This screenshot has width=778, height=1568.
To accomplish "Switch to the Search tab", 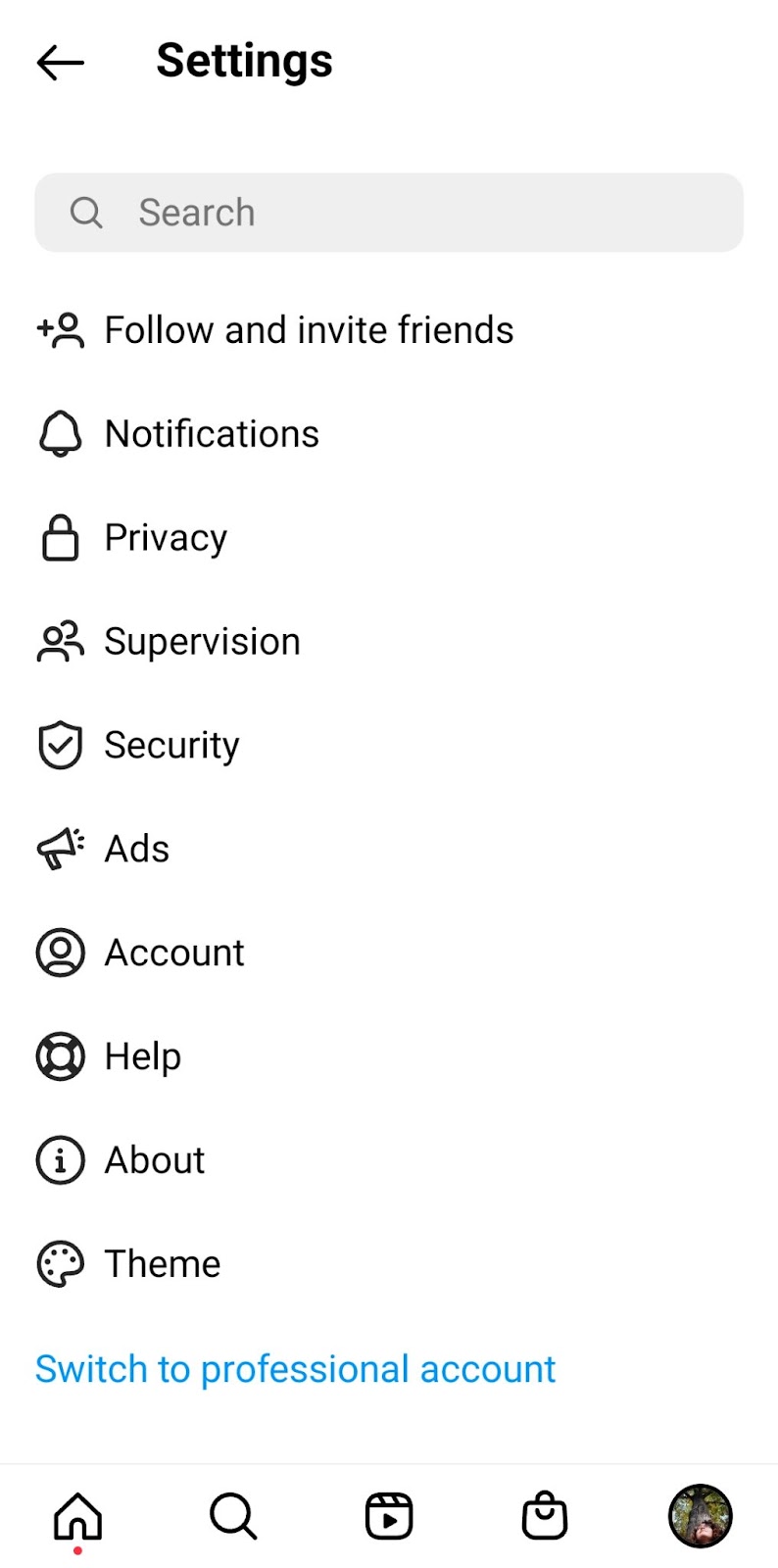I will tap(233, 1517).
